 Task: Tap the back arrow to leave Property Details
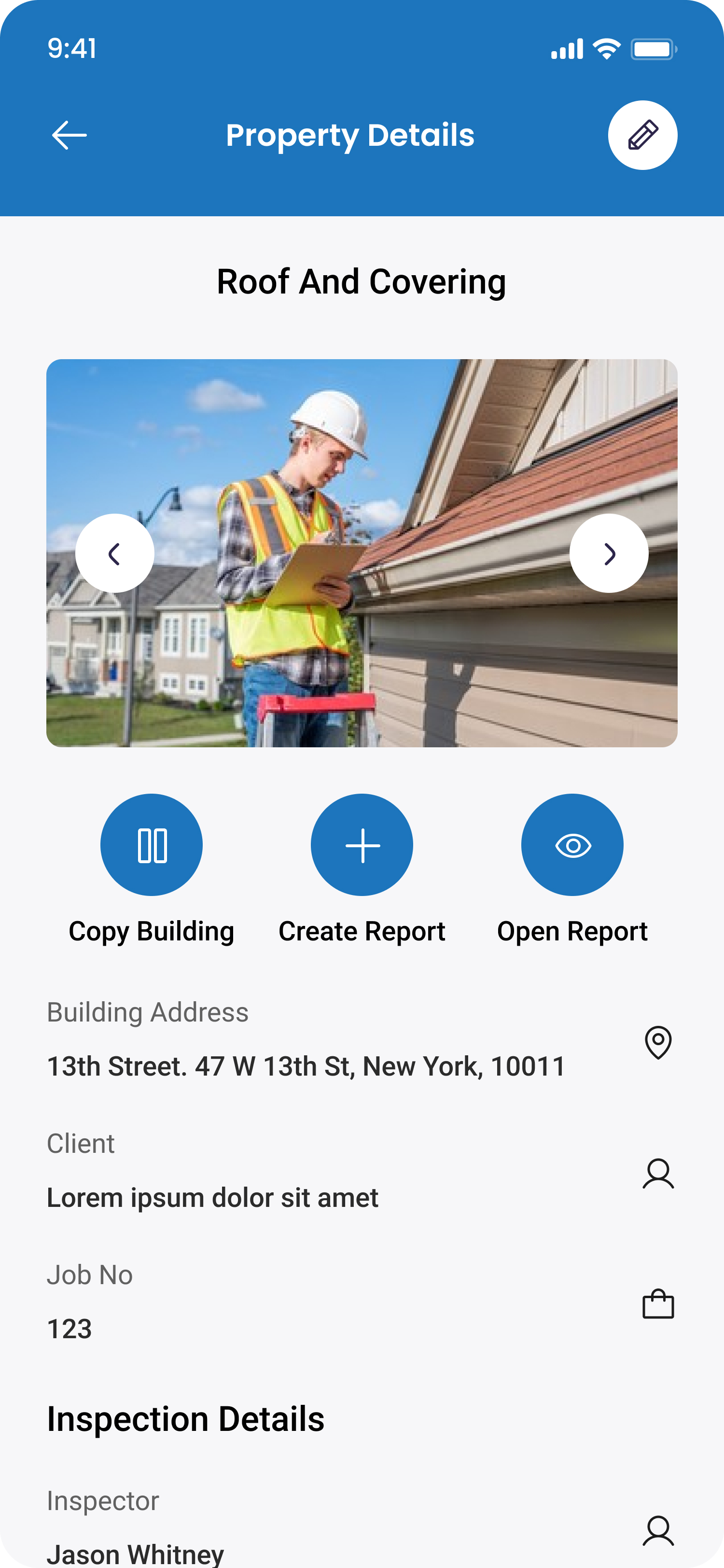pos(69,135)
